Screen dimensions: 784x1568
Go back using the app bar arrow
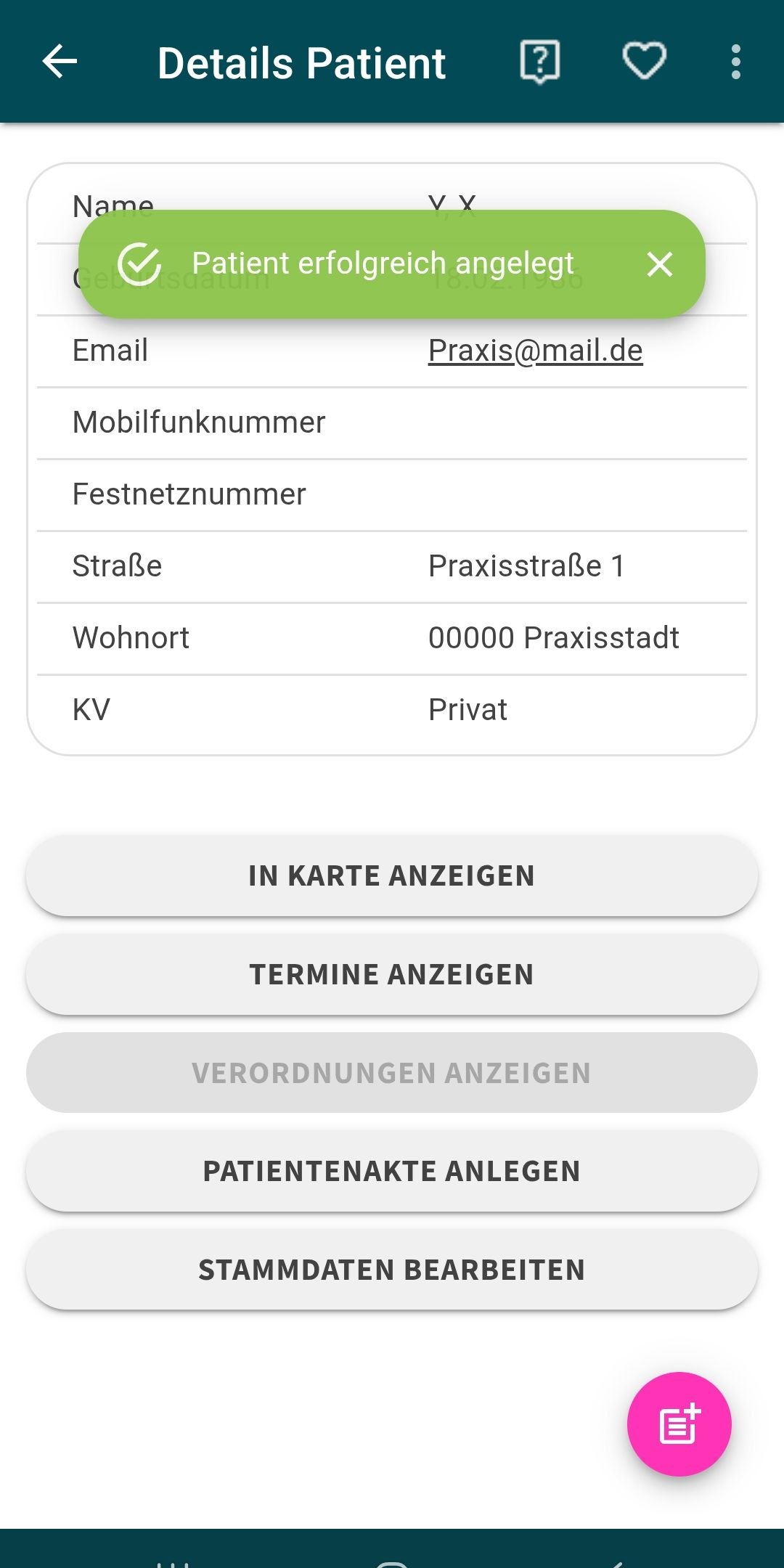(60, 62)
